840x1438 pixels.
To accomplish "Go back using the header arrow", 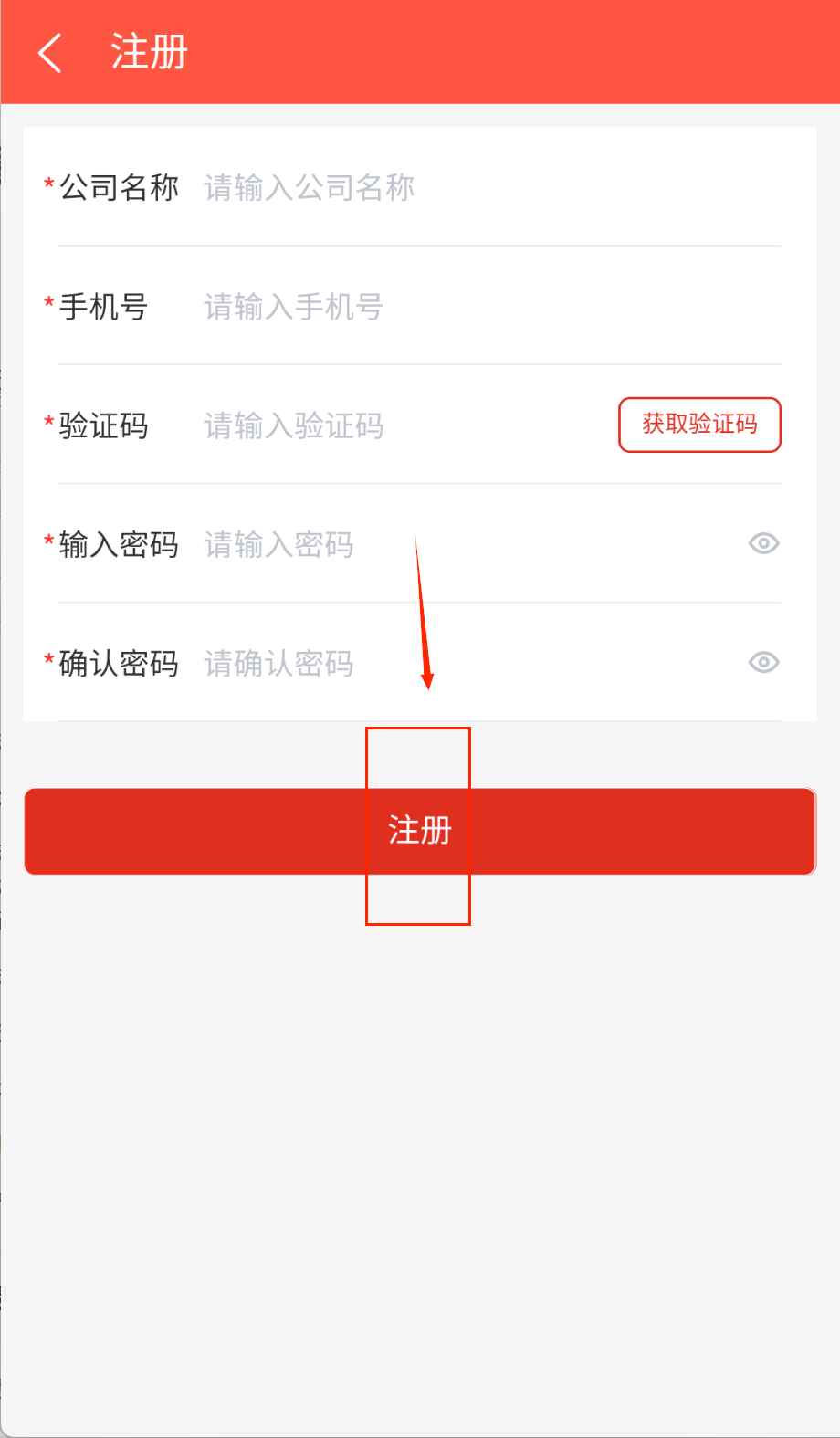I will [x=50, y=53].
